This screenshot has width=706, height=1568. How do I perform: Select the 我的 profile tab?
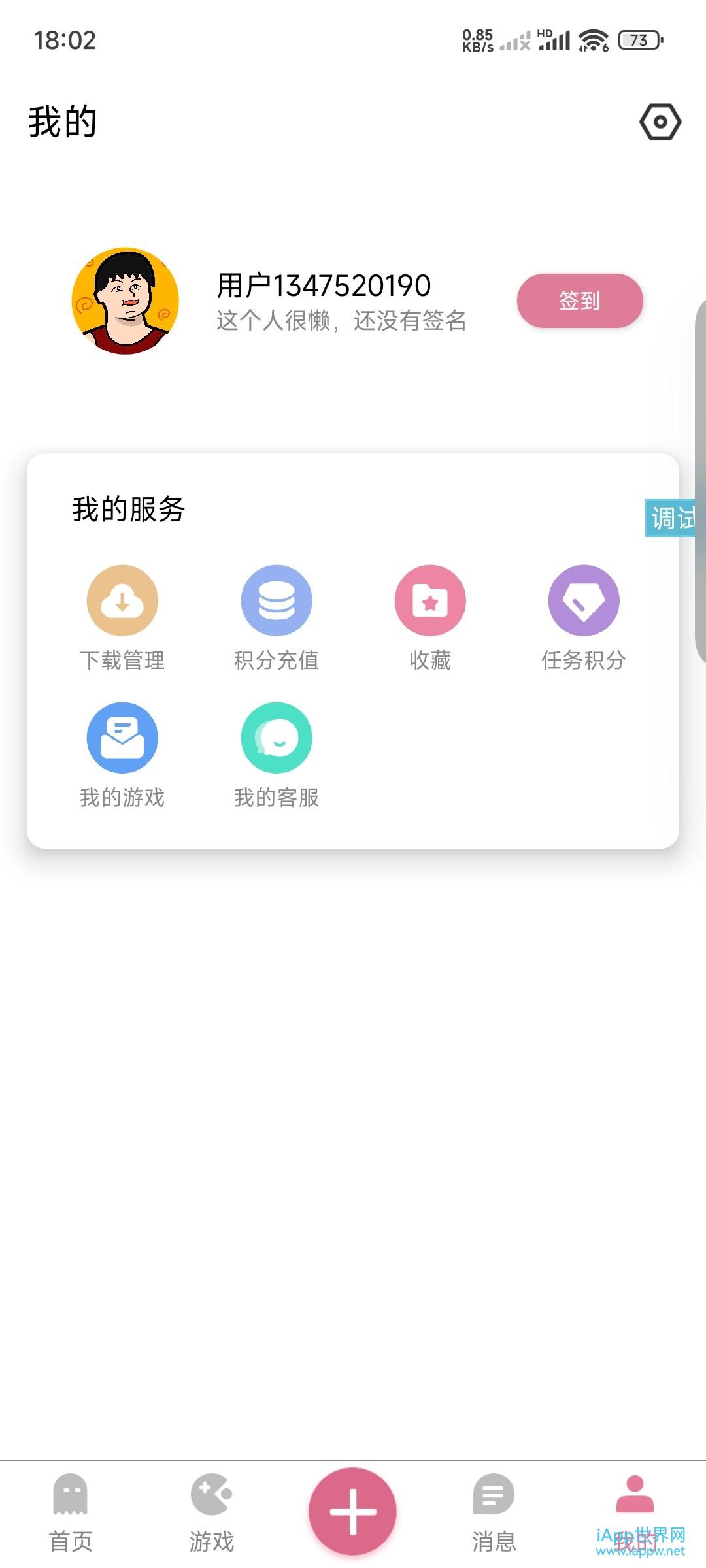pos(635,1512)
